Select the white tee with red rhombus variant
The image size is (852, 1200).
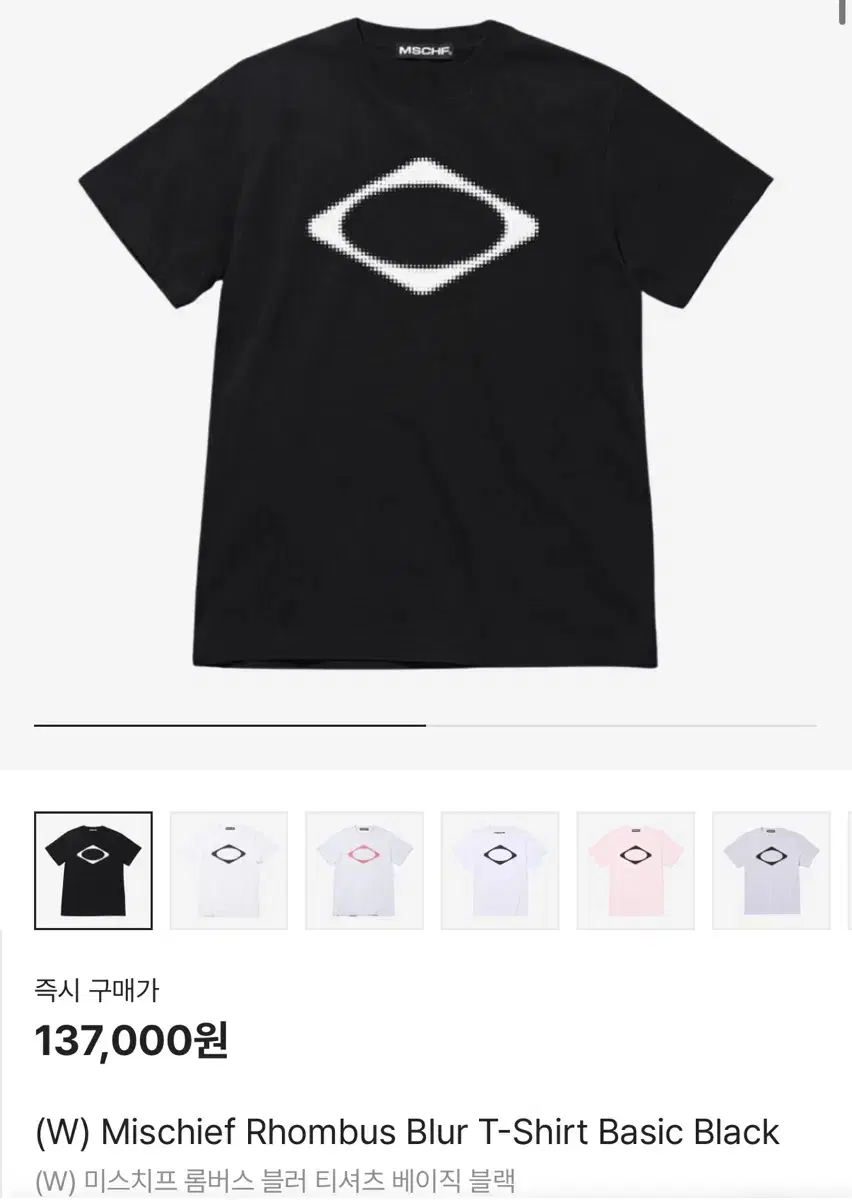pyautogui.click(x=364, y=868)
